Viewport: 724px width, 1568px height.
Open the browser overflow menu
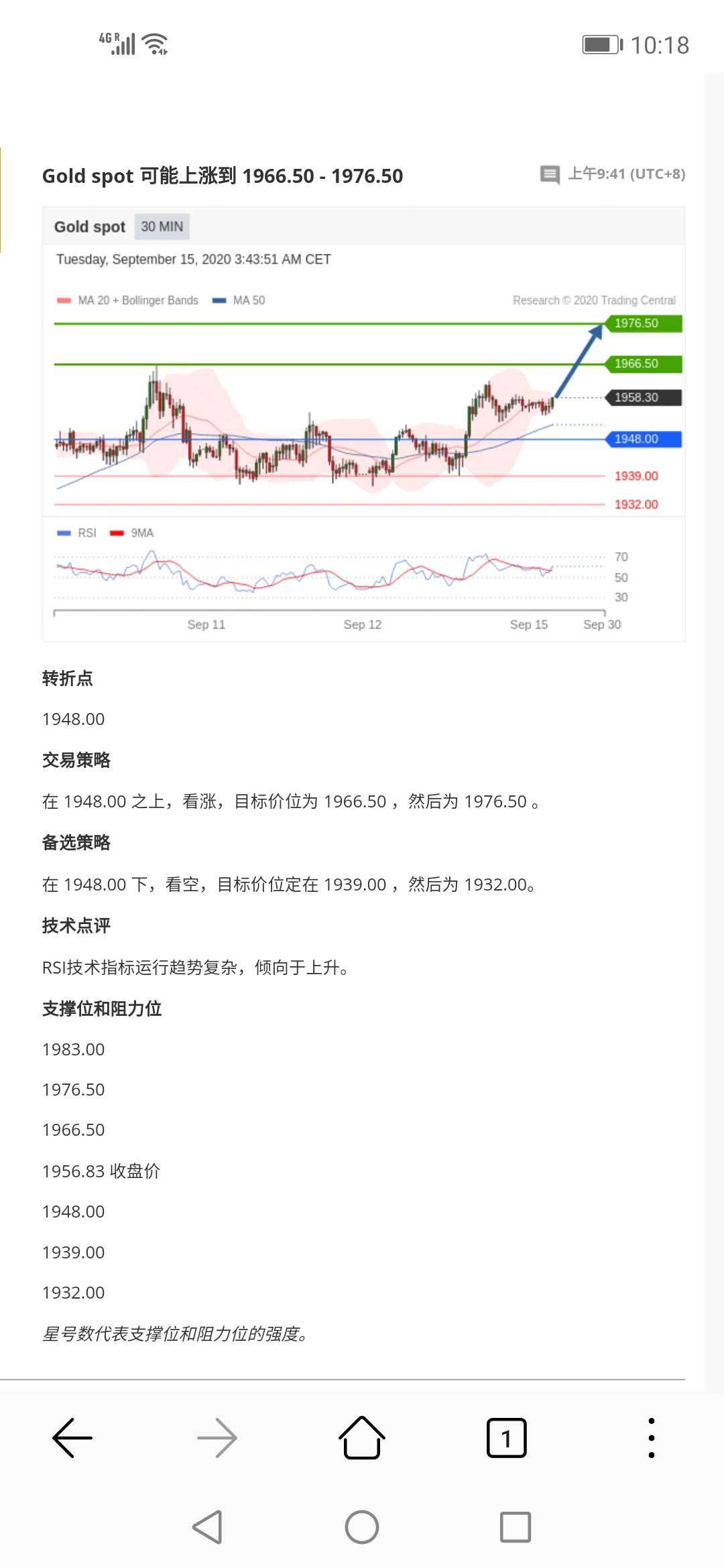click(651, 1438)
